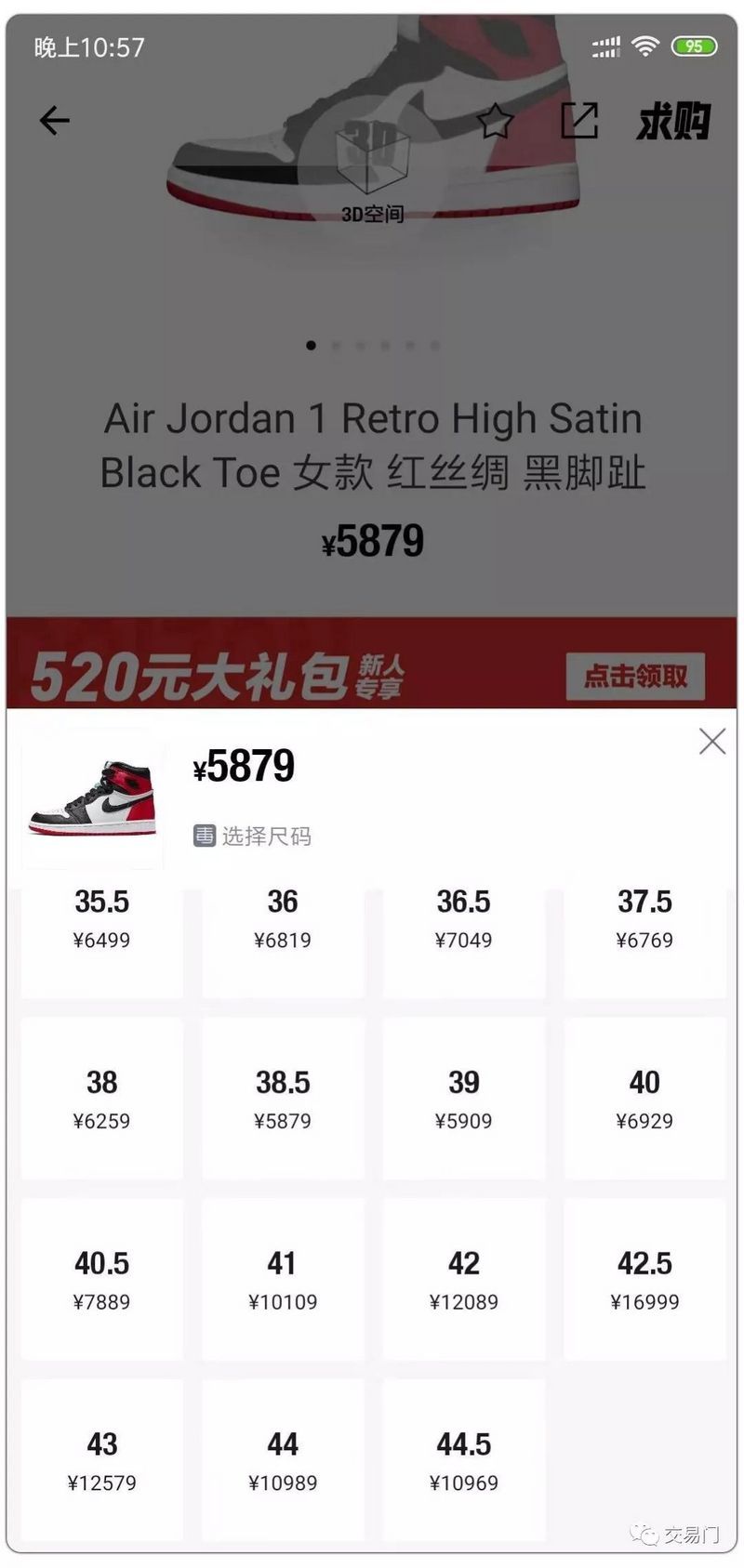Choose size 44 at ¥10989
This screenshot has height=1568, width=744.
(x=283, y=1460)
